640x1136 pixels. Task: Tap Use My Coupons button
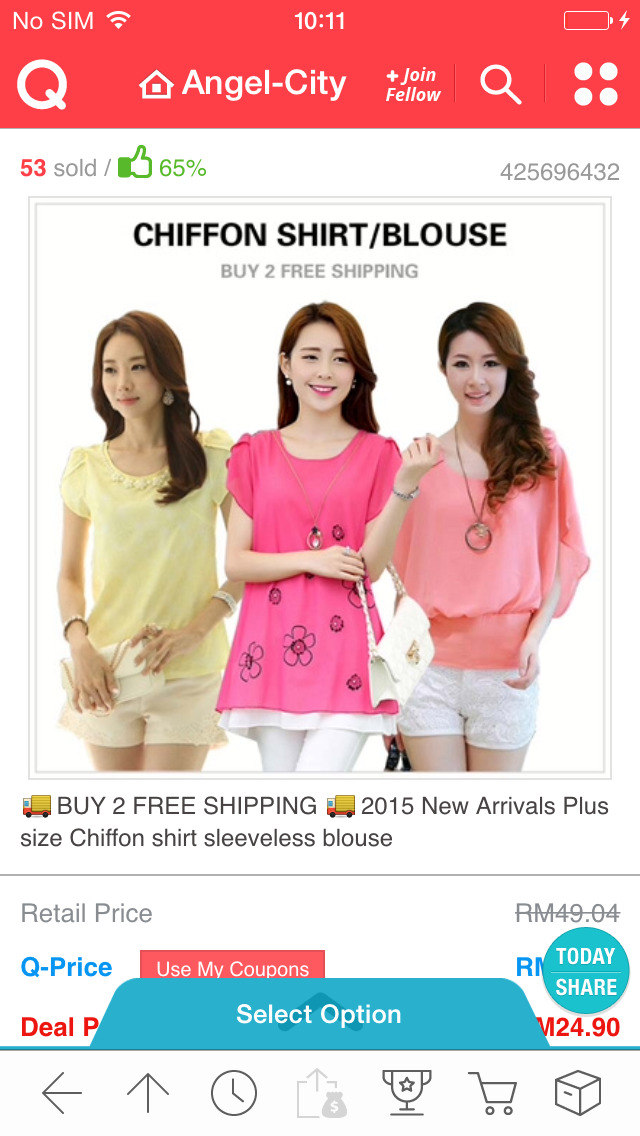(232, 968)
